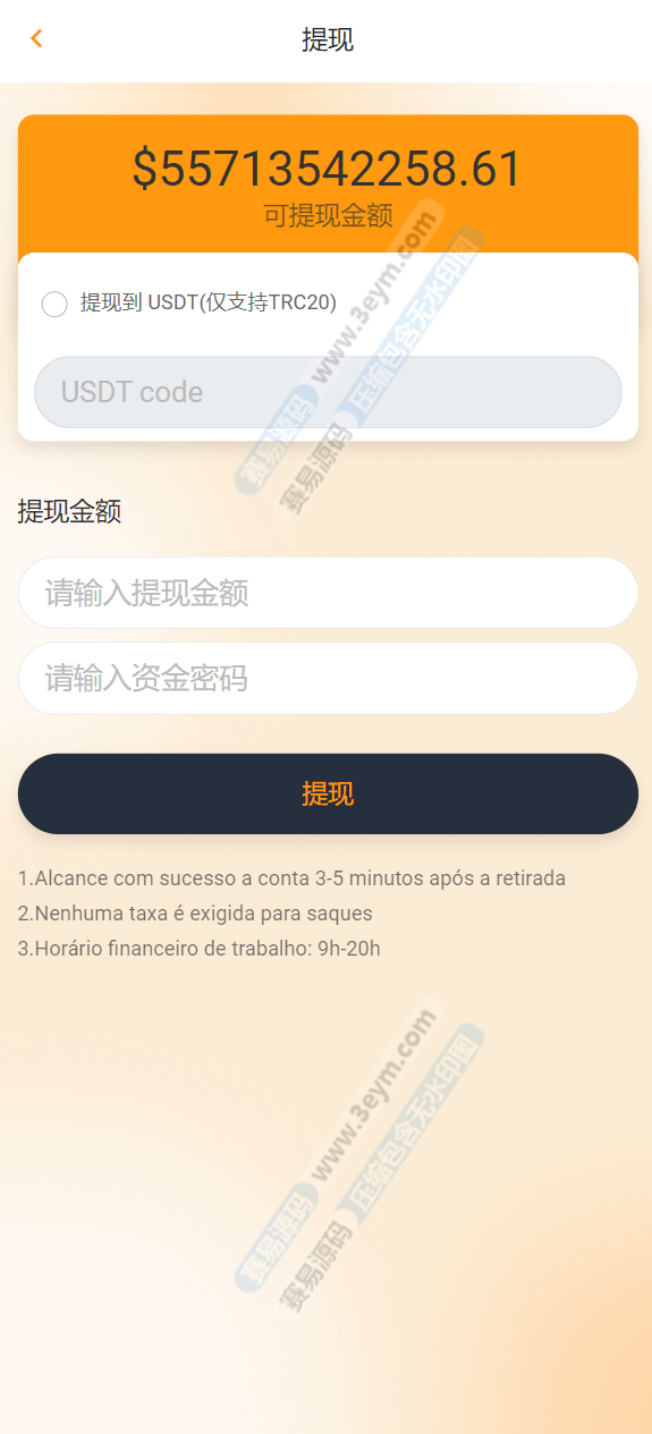Viewport: 652px width, 1434px height.
Task: Tap the 请输入提现金额 amount field
Action: [328, 593]
